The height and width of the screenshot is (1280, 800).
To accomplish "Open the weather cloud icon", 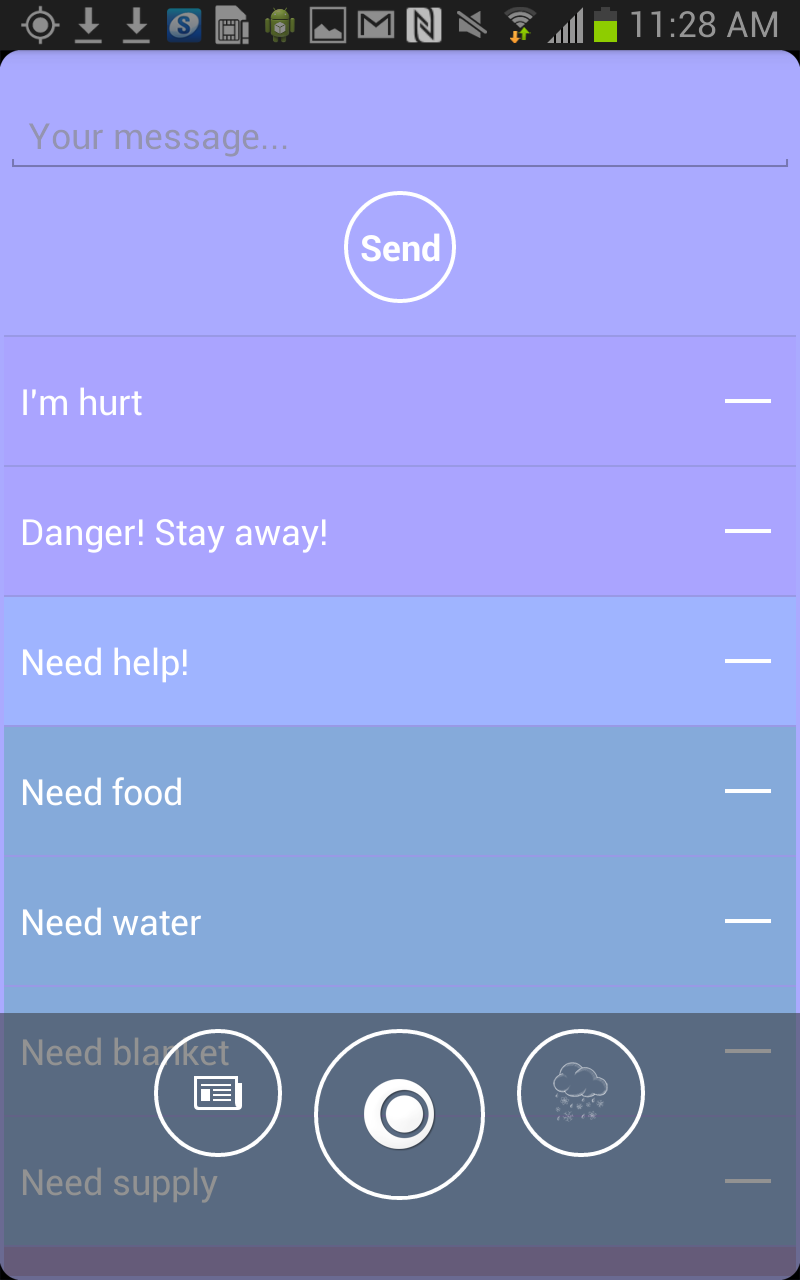I will pyautogui.click(x=581, y=1093).
